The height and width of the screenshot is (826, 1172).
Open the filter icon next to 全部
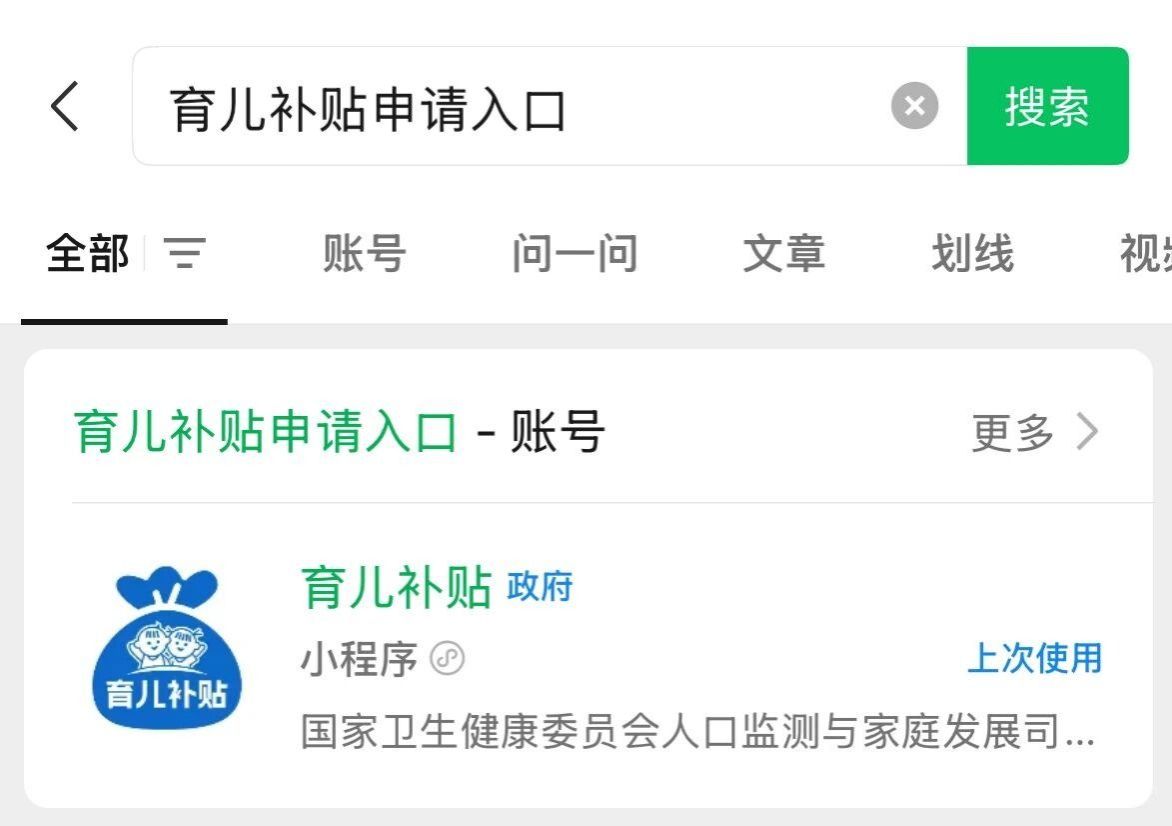[x=186, y=254]
